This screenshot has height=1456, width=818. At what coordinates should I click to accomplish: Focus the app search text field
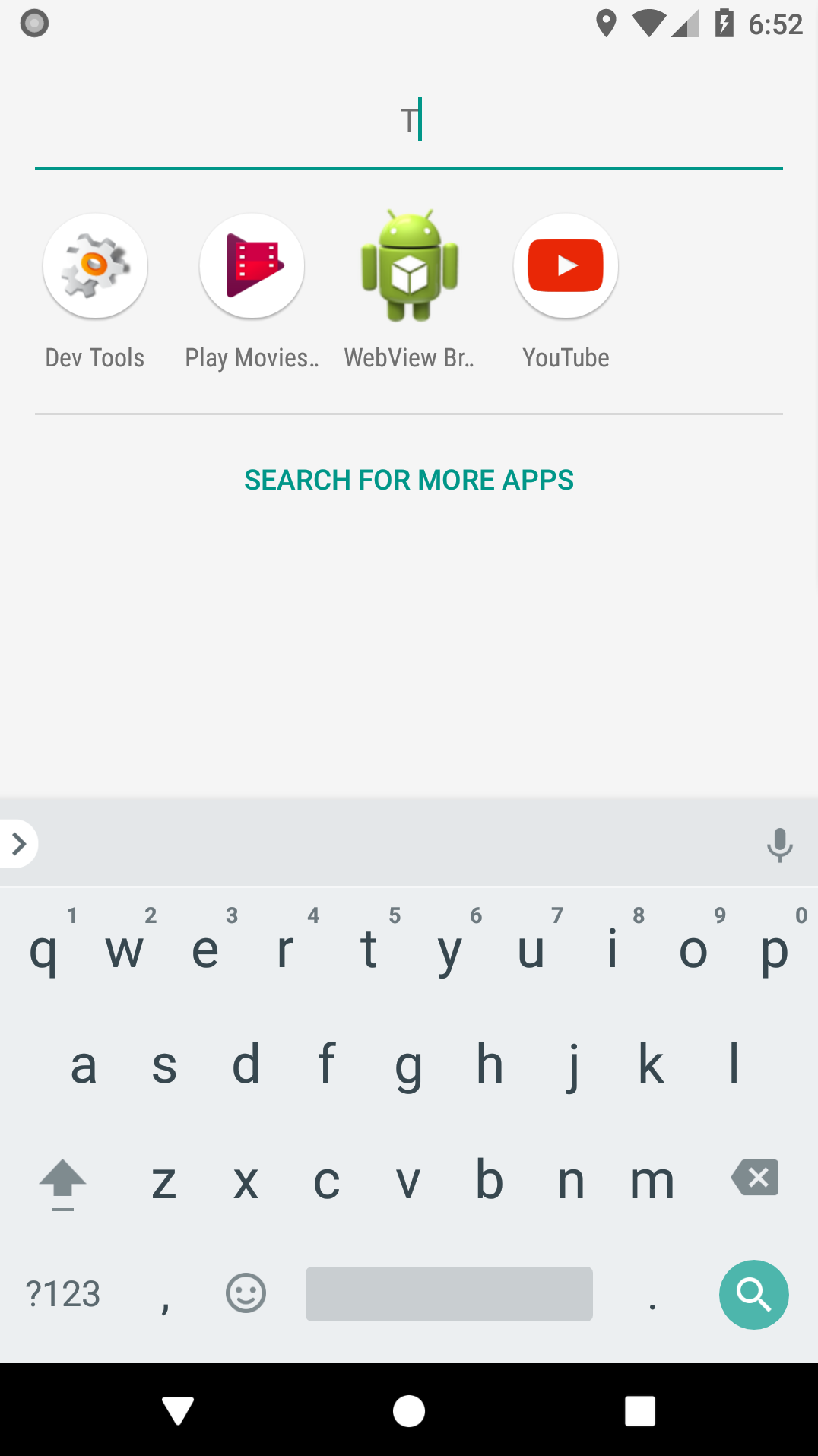tap(408, 122)
